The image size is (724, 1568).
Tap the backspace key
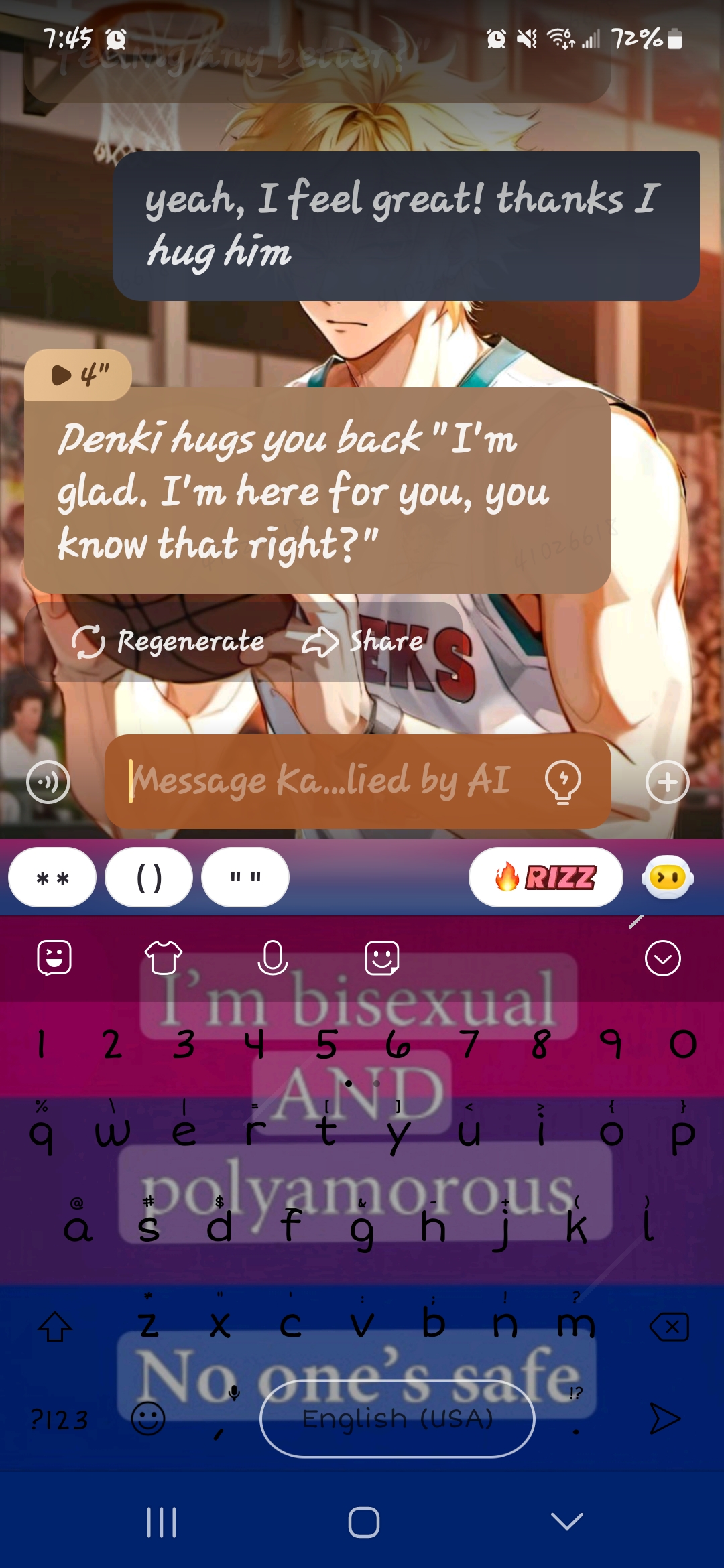pyautogui.click(x=669, y=1326)
